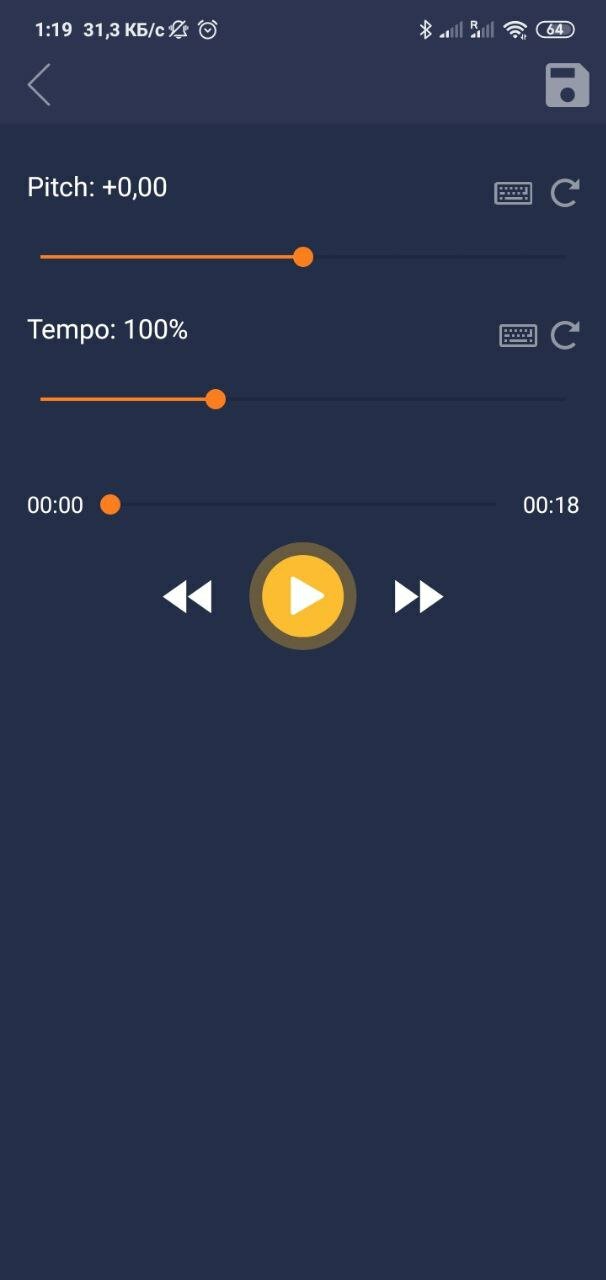Save the audio with the floppy disk icon
Viewport: 606px width, 1280px height.
point(567,85)
